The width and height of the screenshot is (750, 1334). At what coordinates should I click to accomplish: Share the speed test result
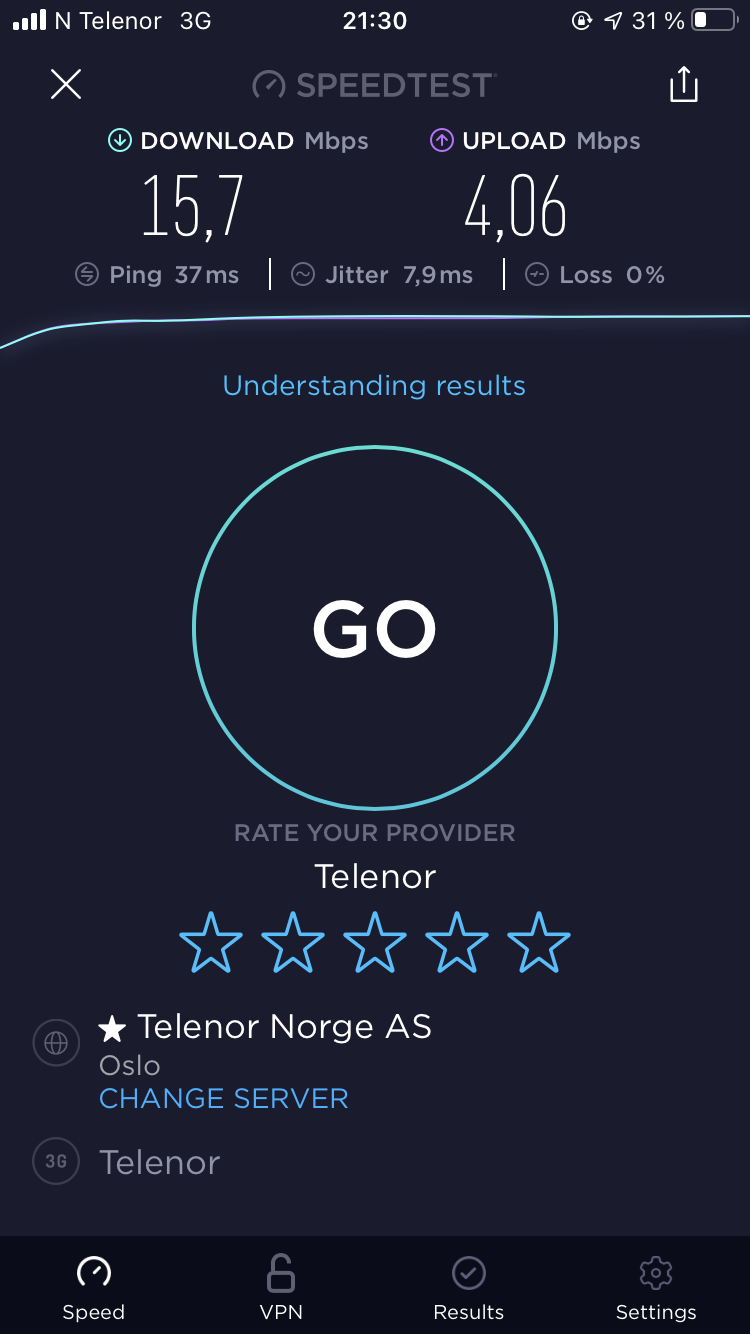click(x=684, y=84)
